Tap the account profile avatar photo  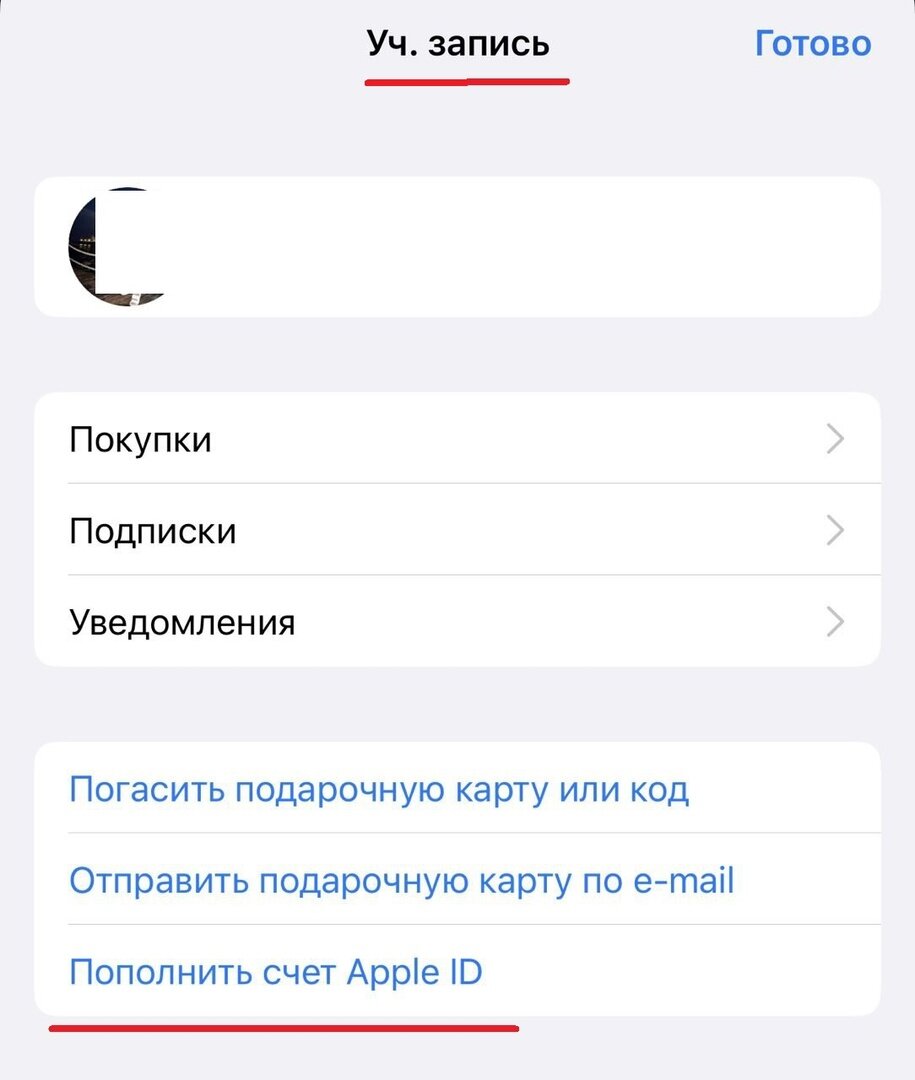coord(120,246)
